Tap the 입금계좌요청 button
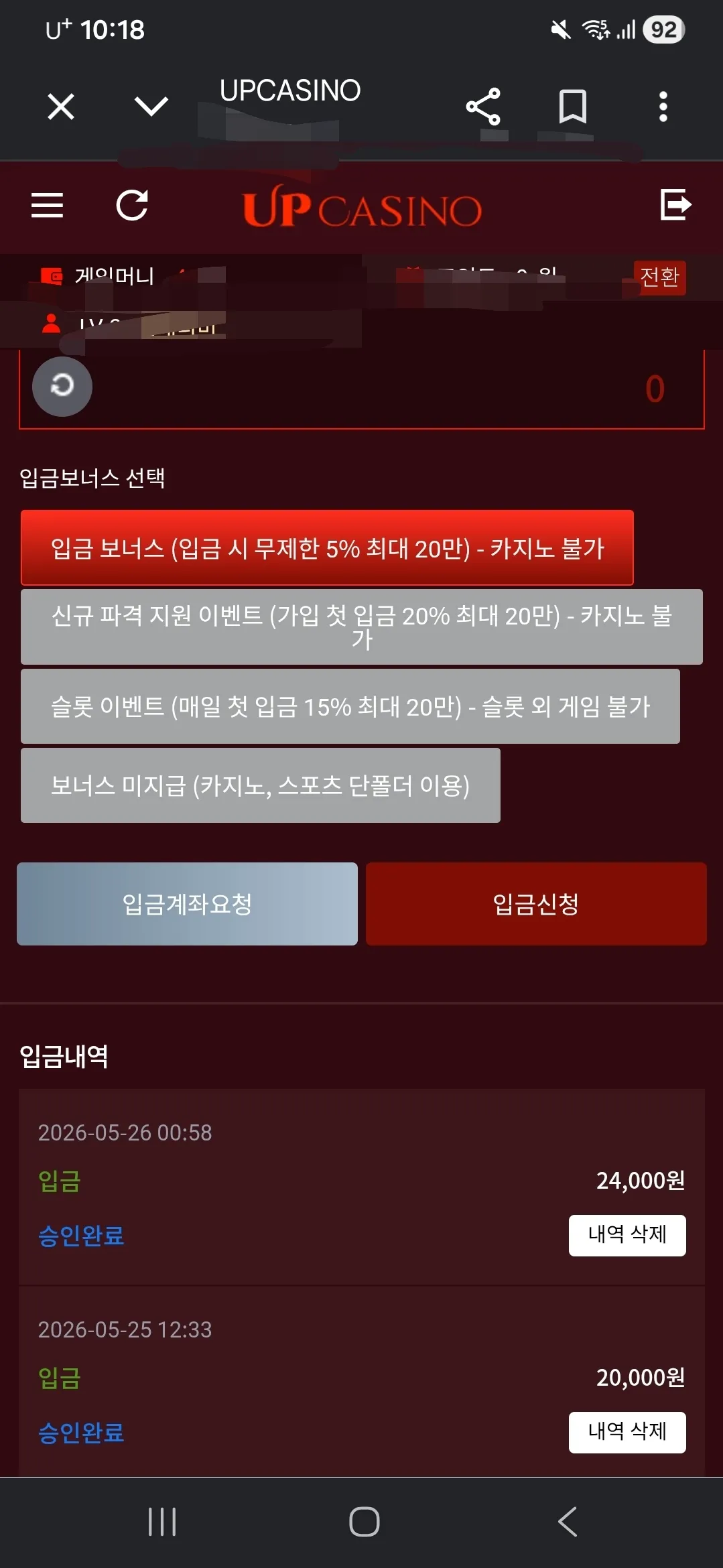The width and height of the screenshot is (723, 1568). (x=187, y=904)
